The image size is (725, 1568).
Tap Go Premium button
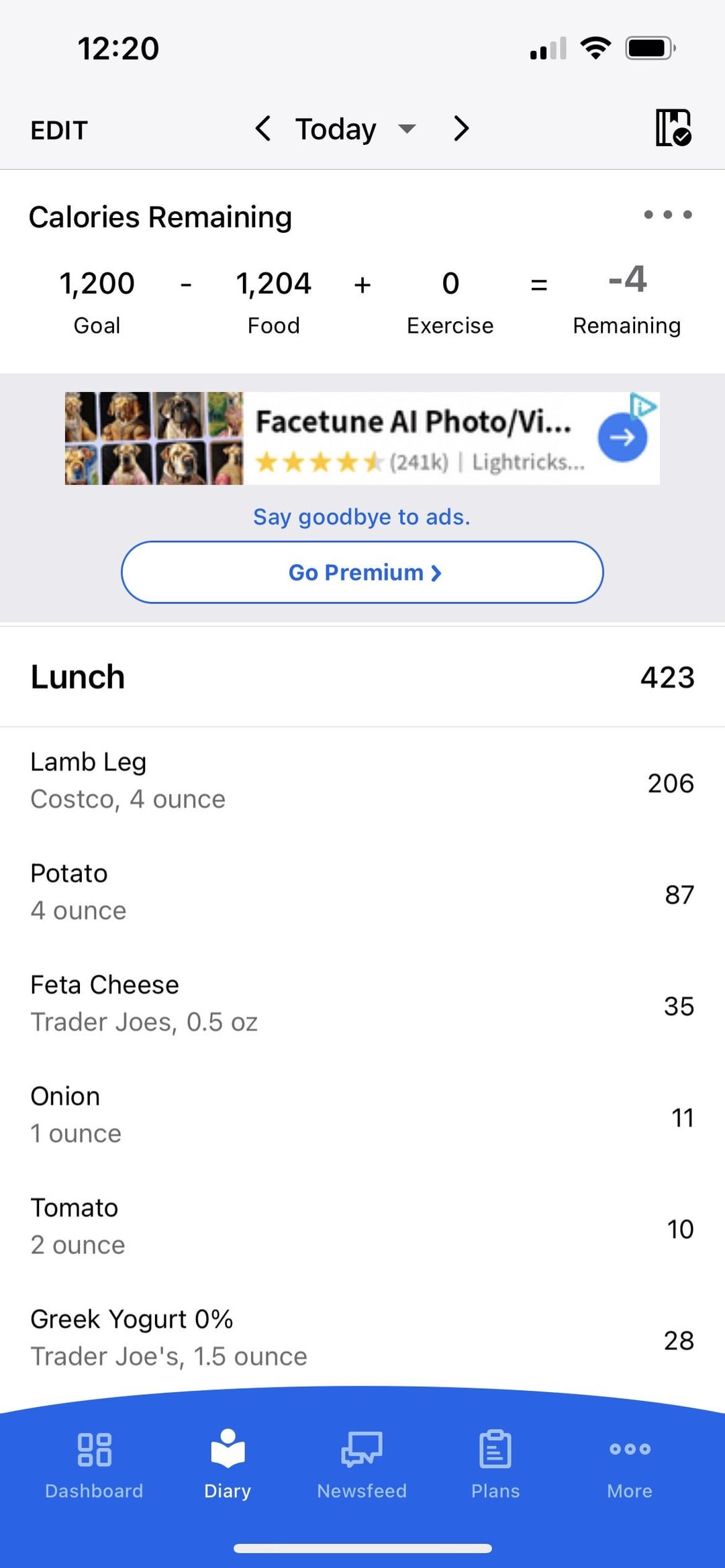pyautogui.click(x=362, y=572)
